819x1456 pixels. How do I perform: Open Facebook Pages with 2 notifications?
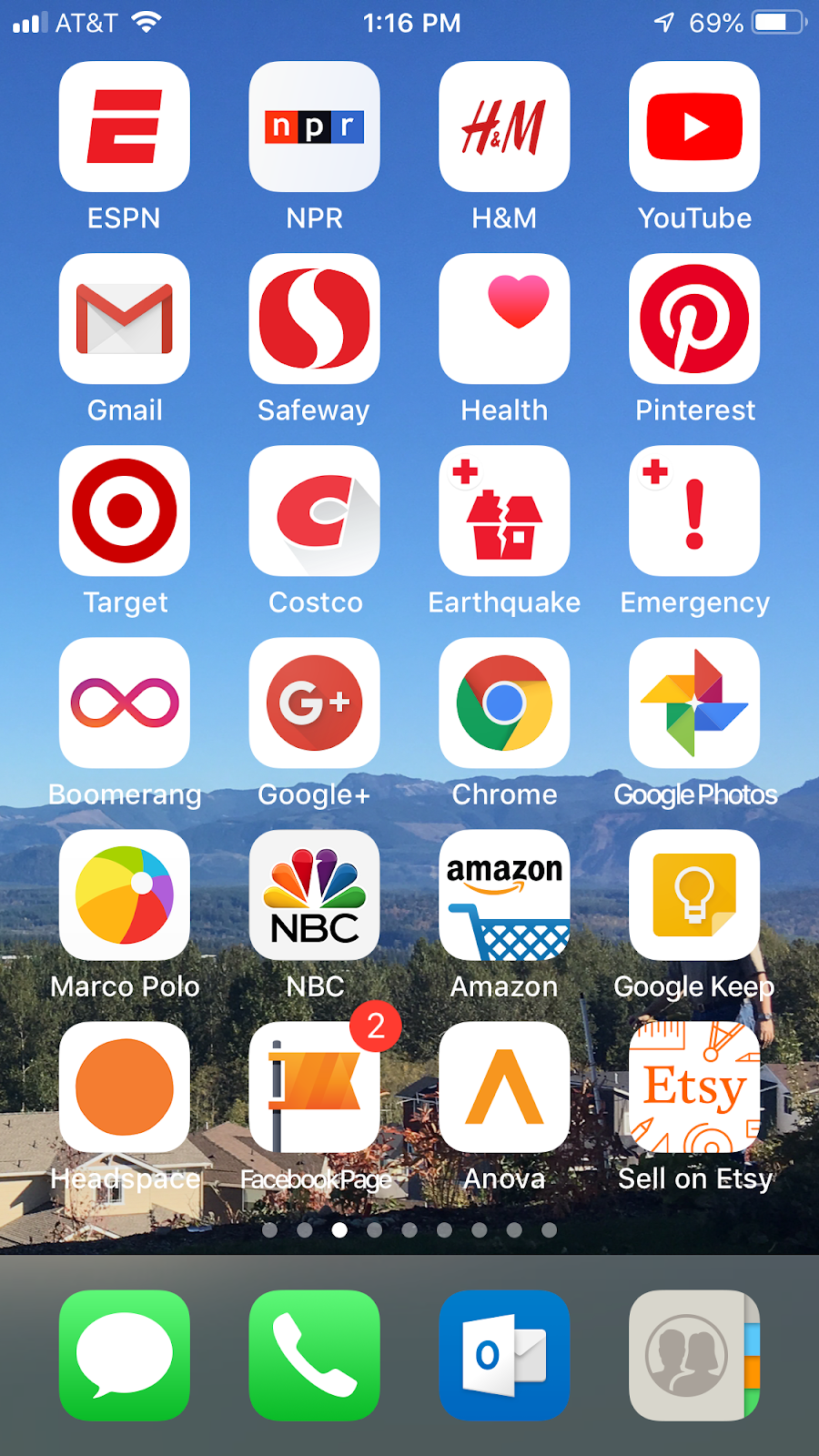[314, 1087]
